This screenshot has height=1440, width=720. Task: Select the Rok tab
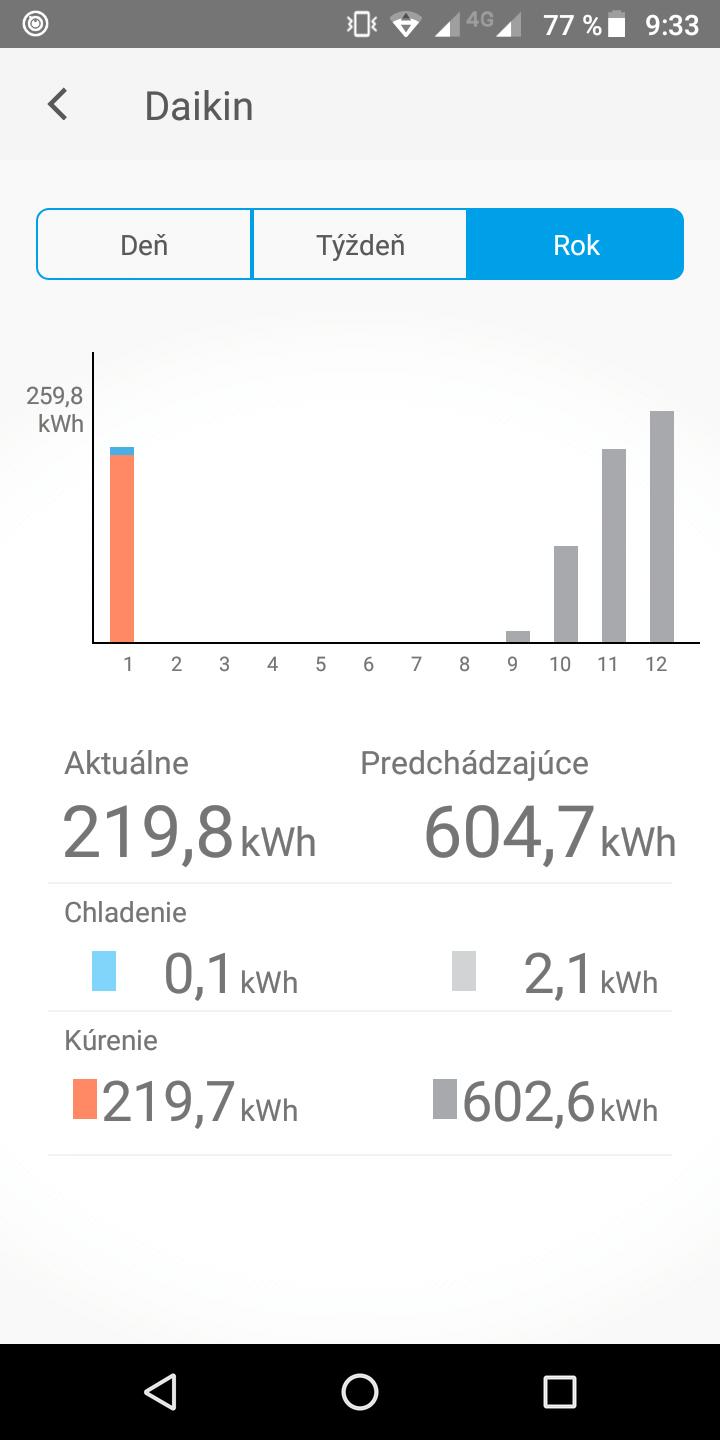(x=576, y=244)
